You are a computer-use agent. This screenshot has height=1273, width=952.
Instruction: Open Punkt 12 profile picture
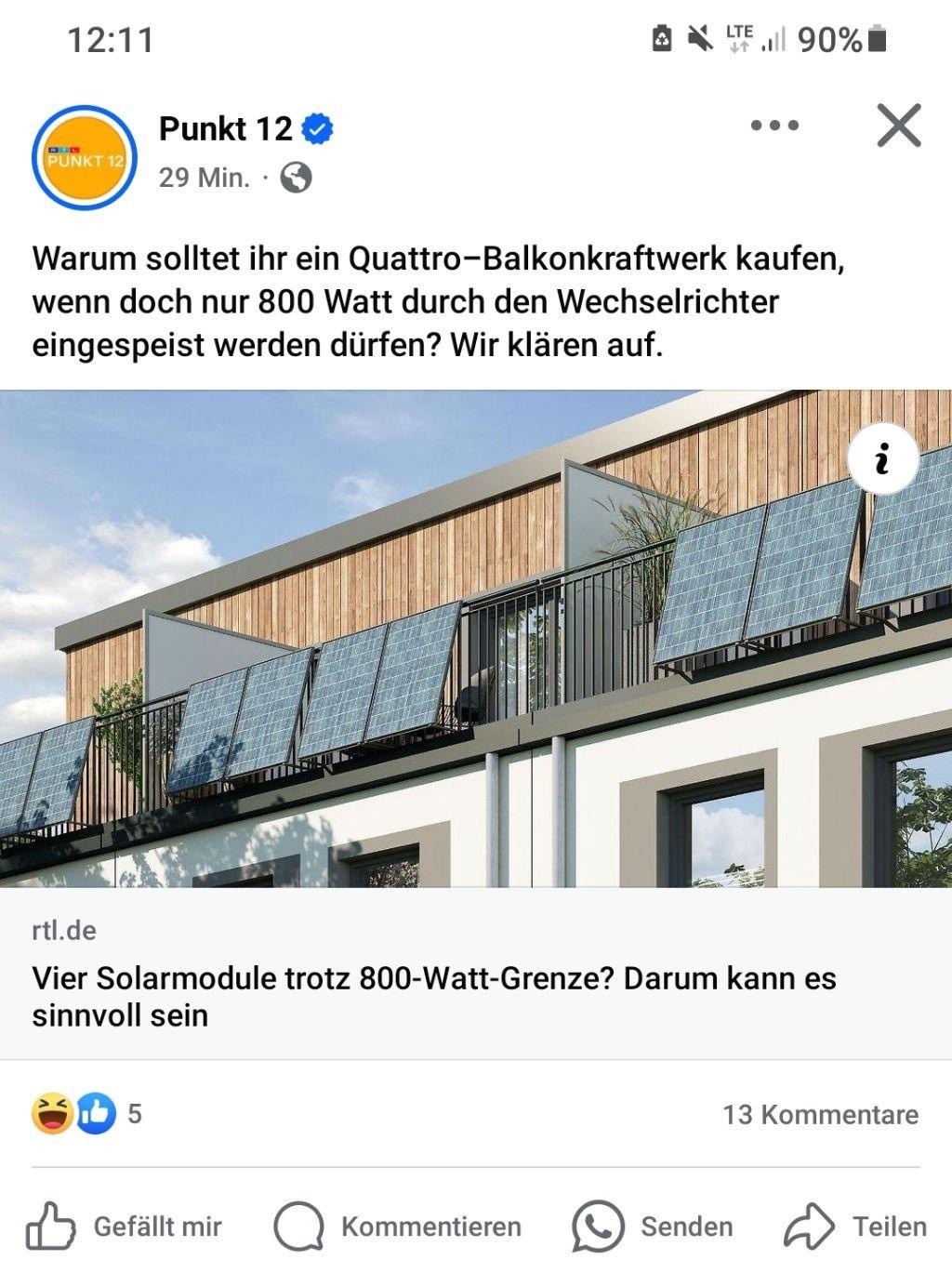click(85, 158)
